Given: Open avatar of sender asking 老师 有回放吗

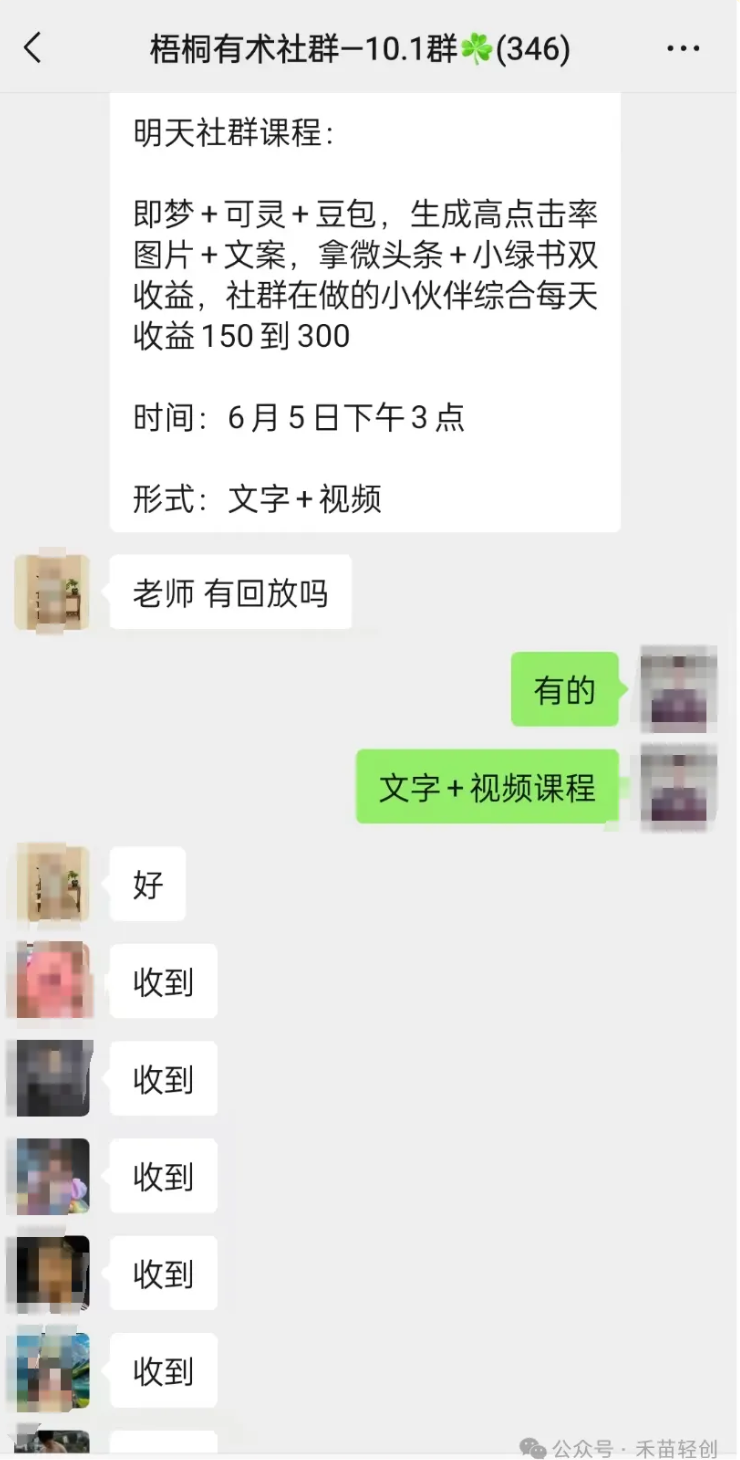Looking at the screenshot, I should (x=52, y=592).
